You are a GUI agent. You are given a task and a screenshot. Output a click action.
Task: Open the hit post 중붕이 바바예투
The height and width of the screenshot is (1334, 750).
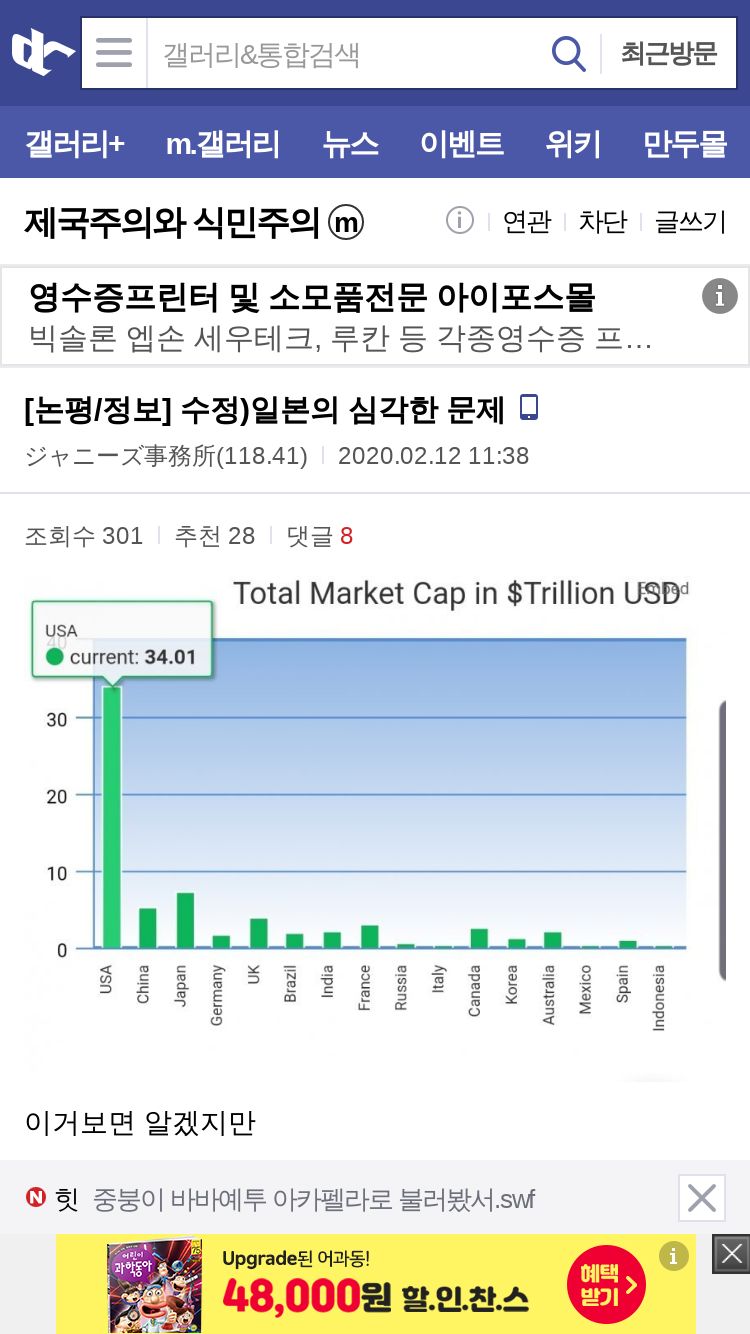[313, 1198]
